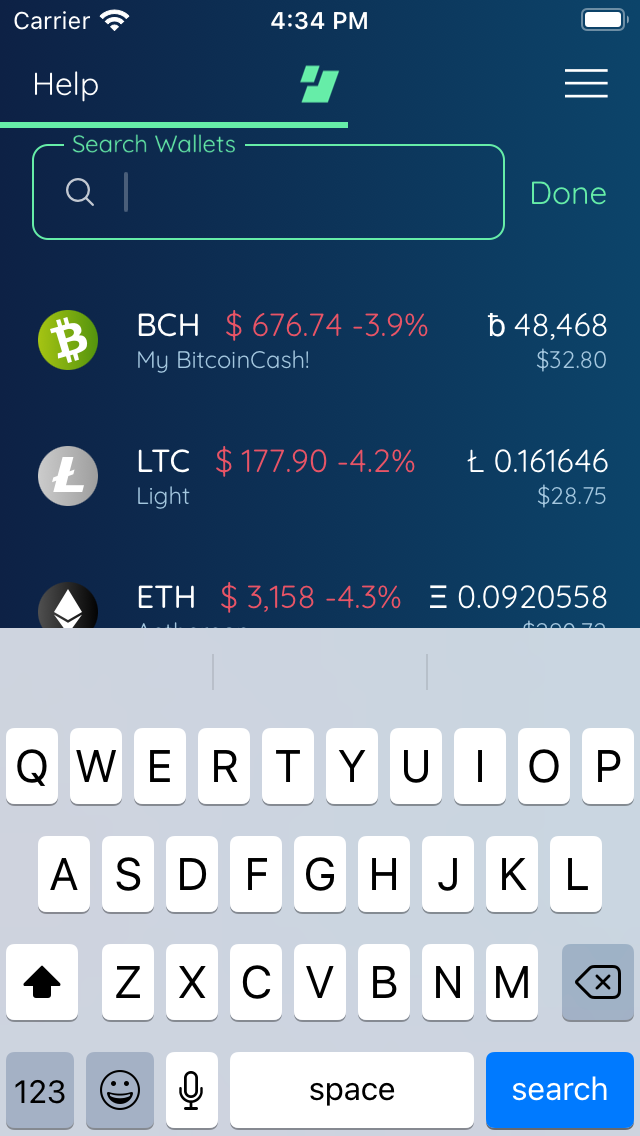Hit the backspace key
640x1136 pixels.
[598, 983]
